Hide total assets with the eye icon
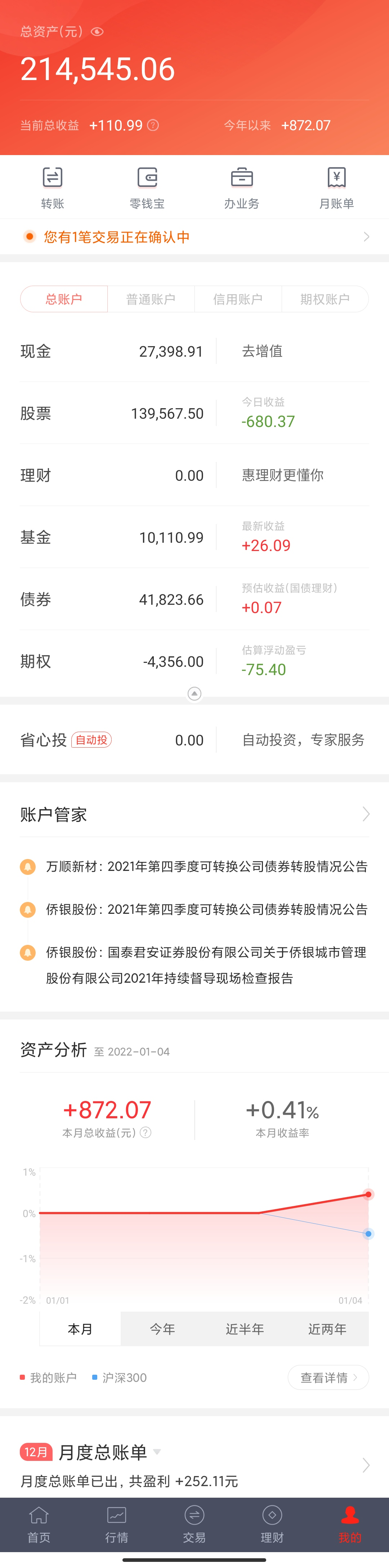This screenshot has height=1568, width=389. (97, 32)
